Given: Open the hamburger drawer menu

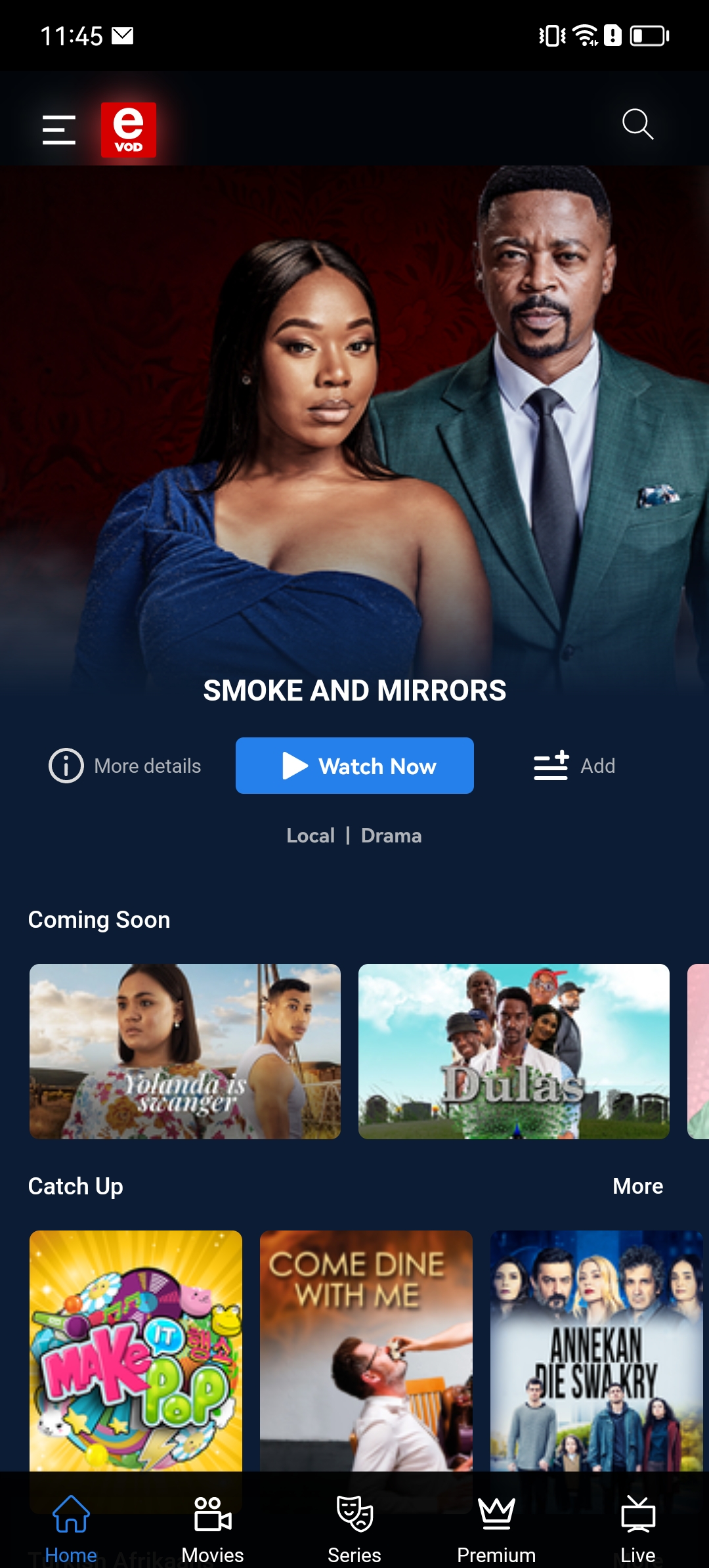Looking at the screenshot, I should (x=59, y=129).
